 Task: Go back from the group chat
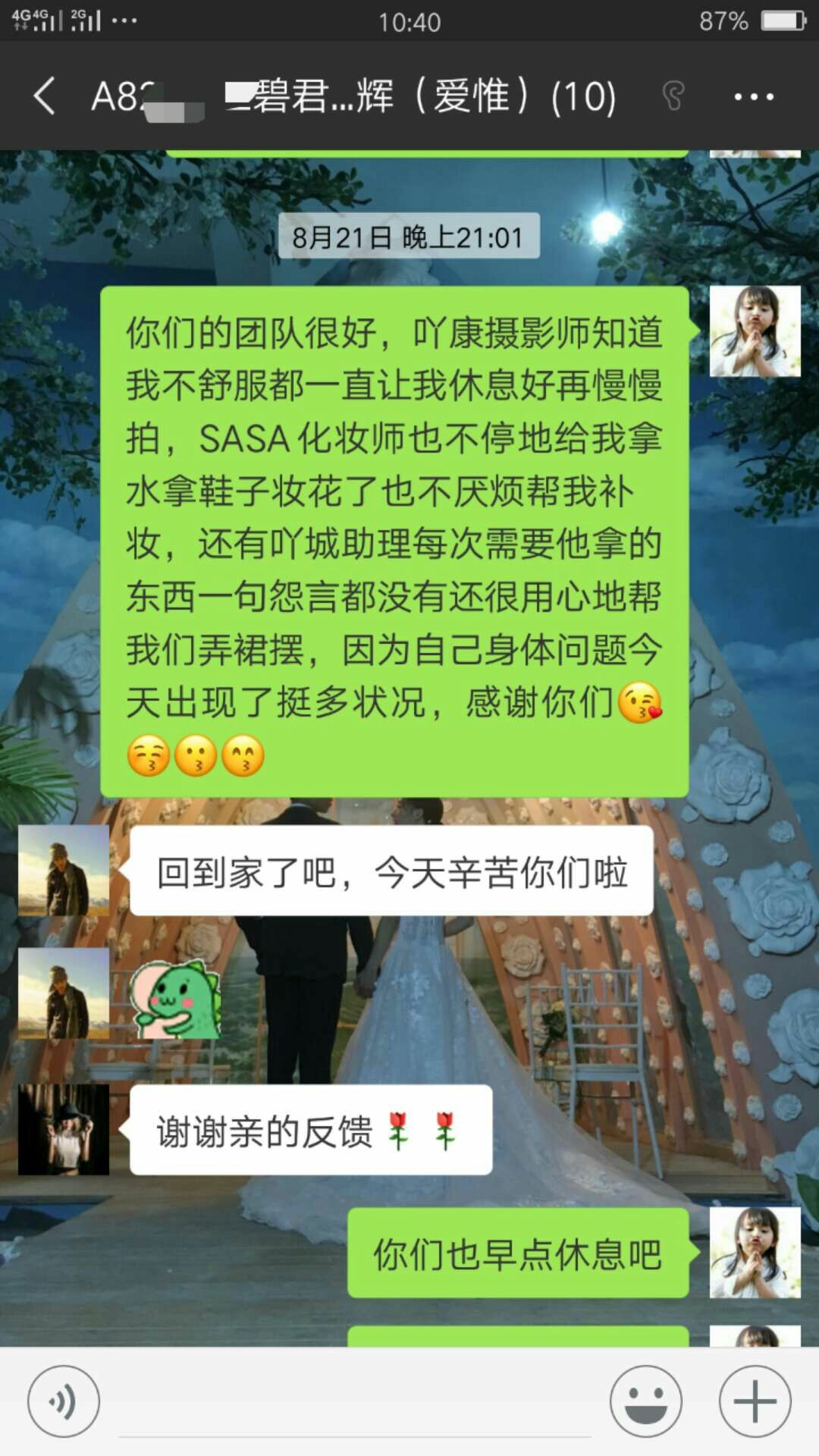coord(44,96)
